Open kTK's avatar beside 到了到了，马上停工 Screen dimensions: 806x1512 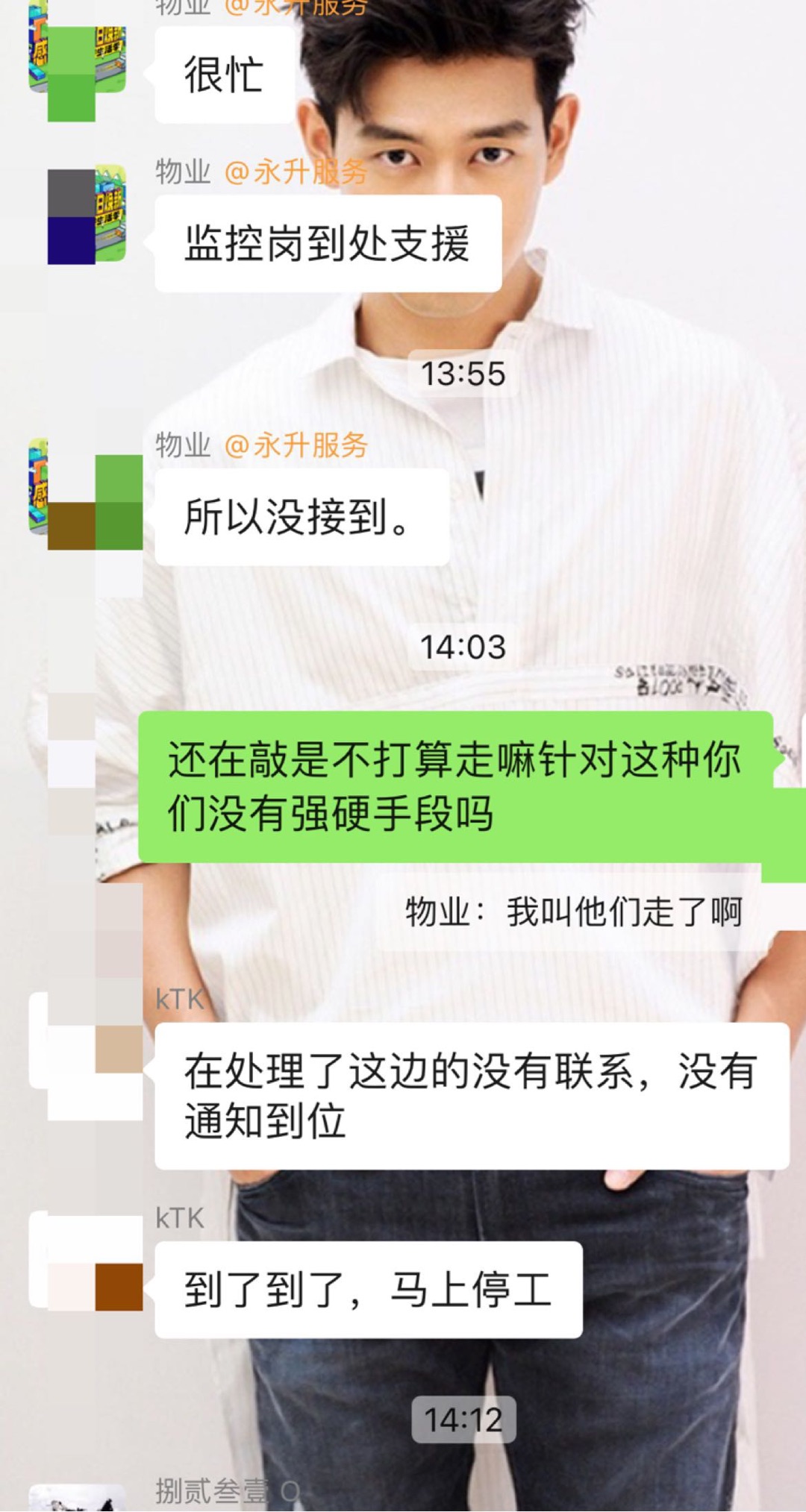tap(78, 1261)
